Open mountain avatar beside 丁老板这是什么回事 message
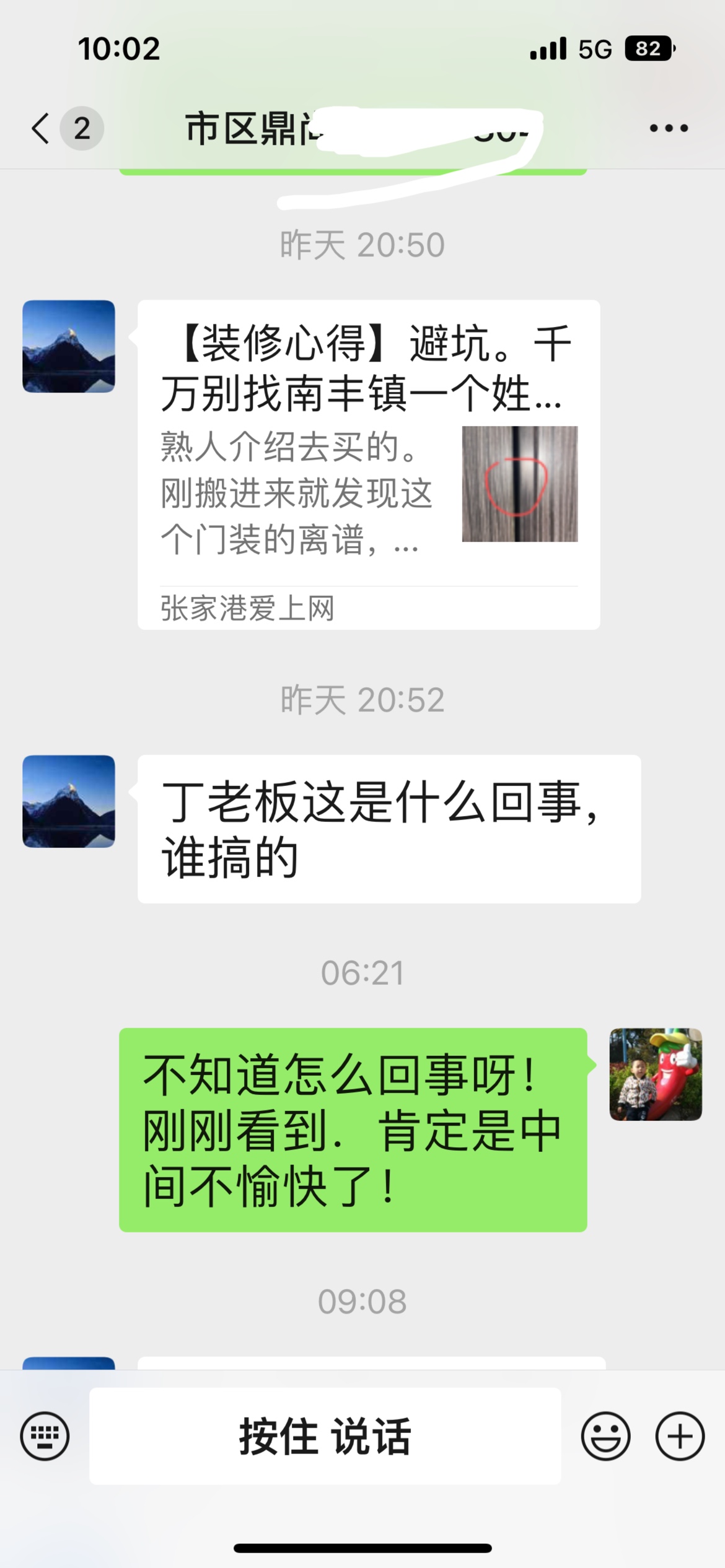The image size is (725, 1568). coord(69,801)
